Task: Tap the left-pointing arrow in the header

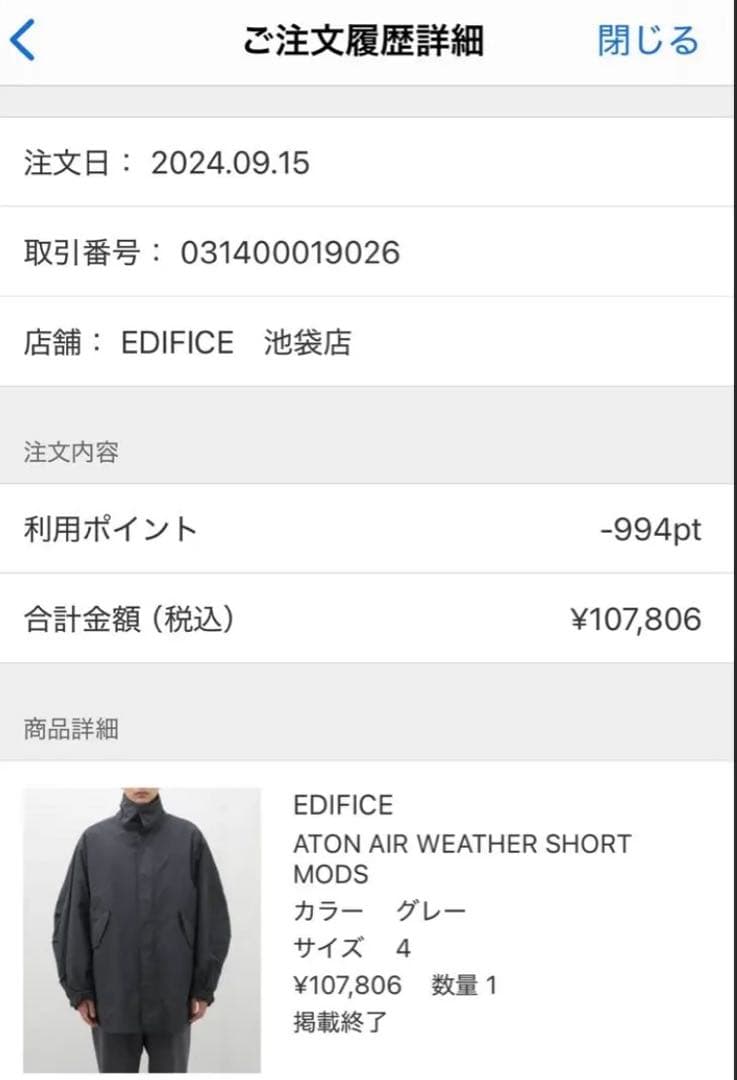Action: [22, 40]
